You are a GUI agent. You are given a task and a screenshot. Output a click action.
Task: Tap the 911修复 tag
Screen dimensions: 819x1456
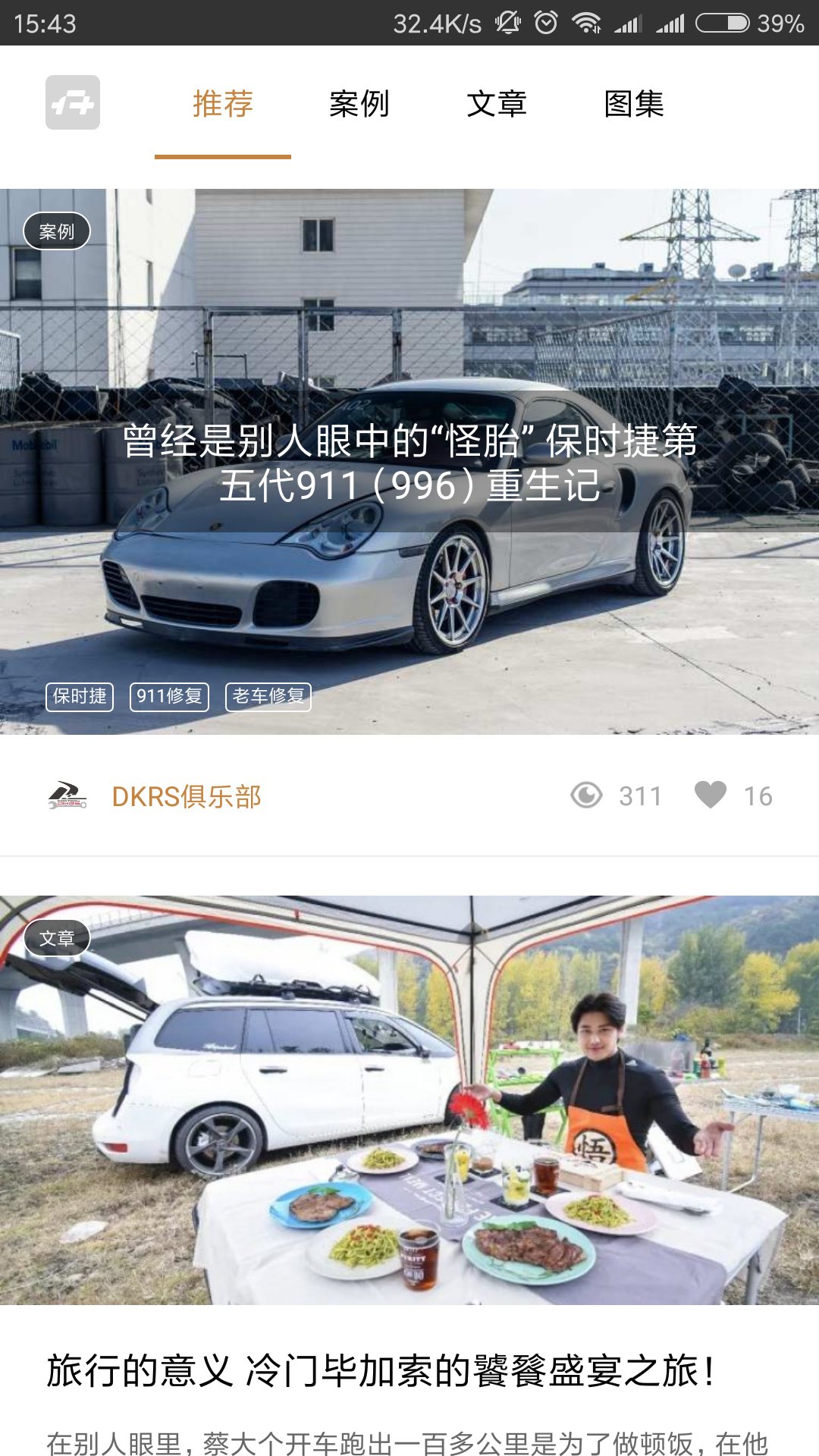pyautogui.click(x=169, y=696)
